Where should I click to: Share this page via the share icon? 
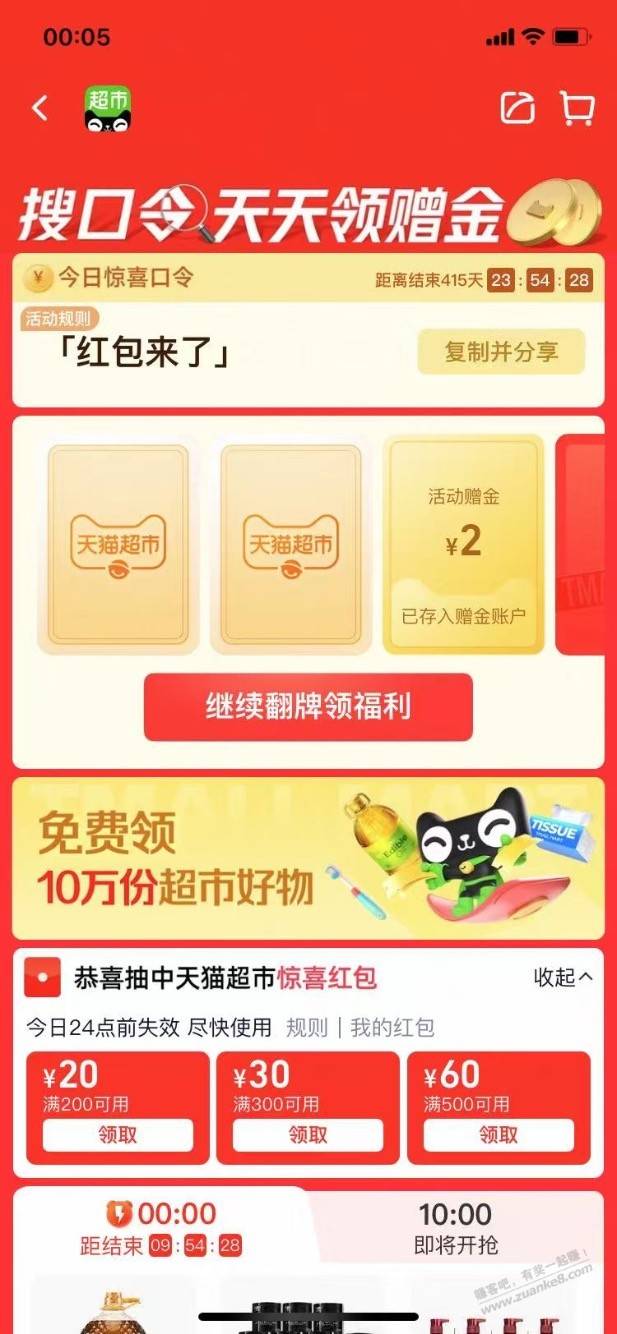click(x=518, y=108)
